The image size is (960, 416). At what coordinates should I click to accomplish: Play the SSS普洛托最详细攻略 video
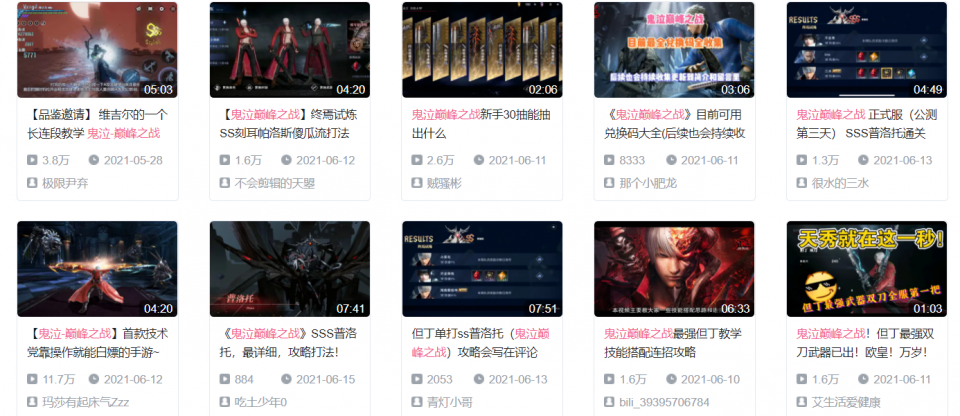coord(289,269)
